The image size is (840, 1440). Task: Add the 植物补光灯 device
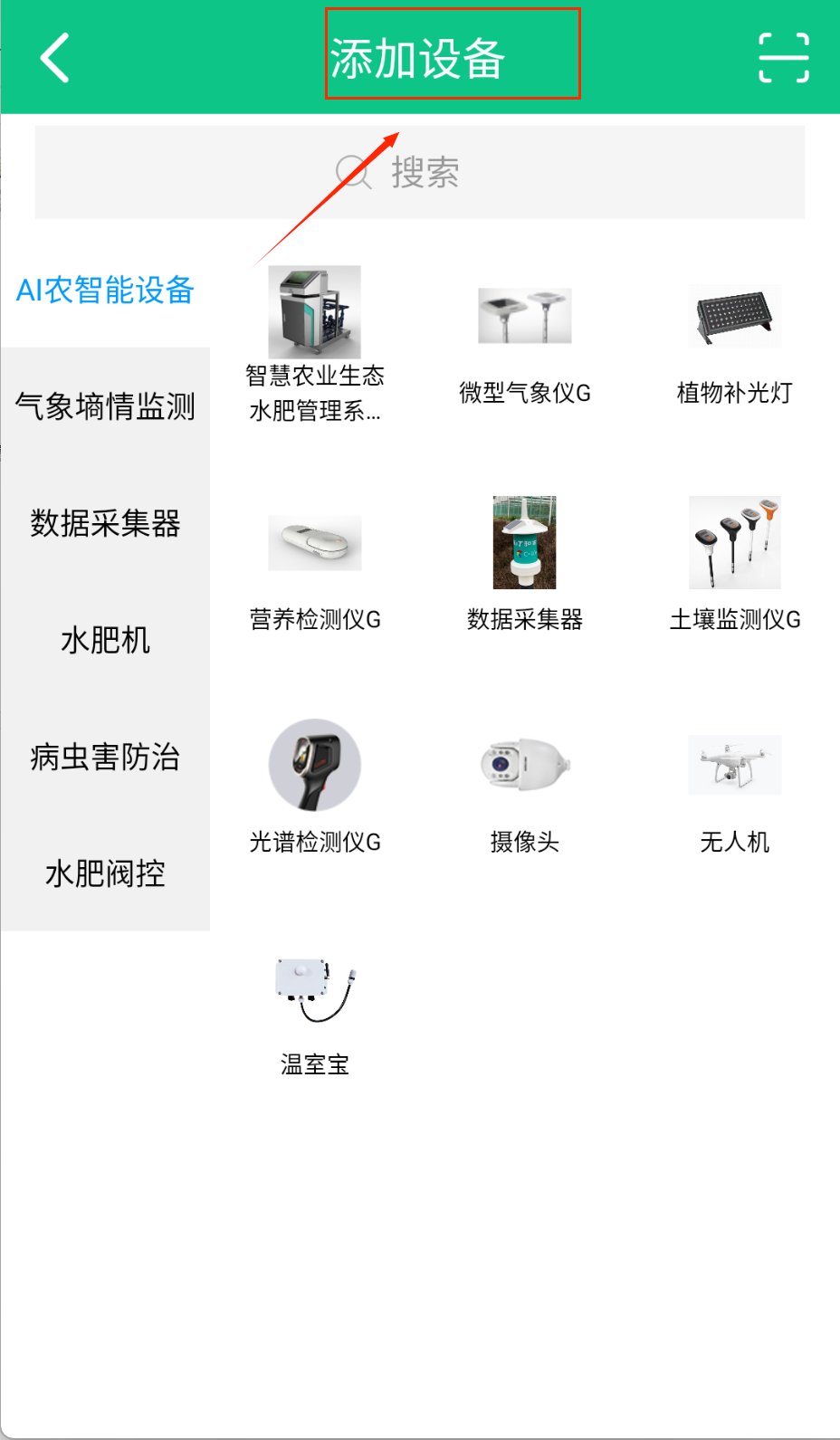pos(734,344)
